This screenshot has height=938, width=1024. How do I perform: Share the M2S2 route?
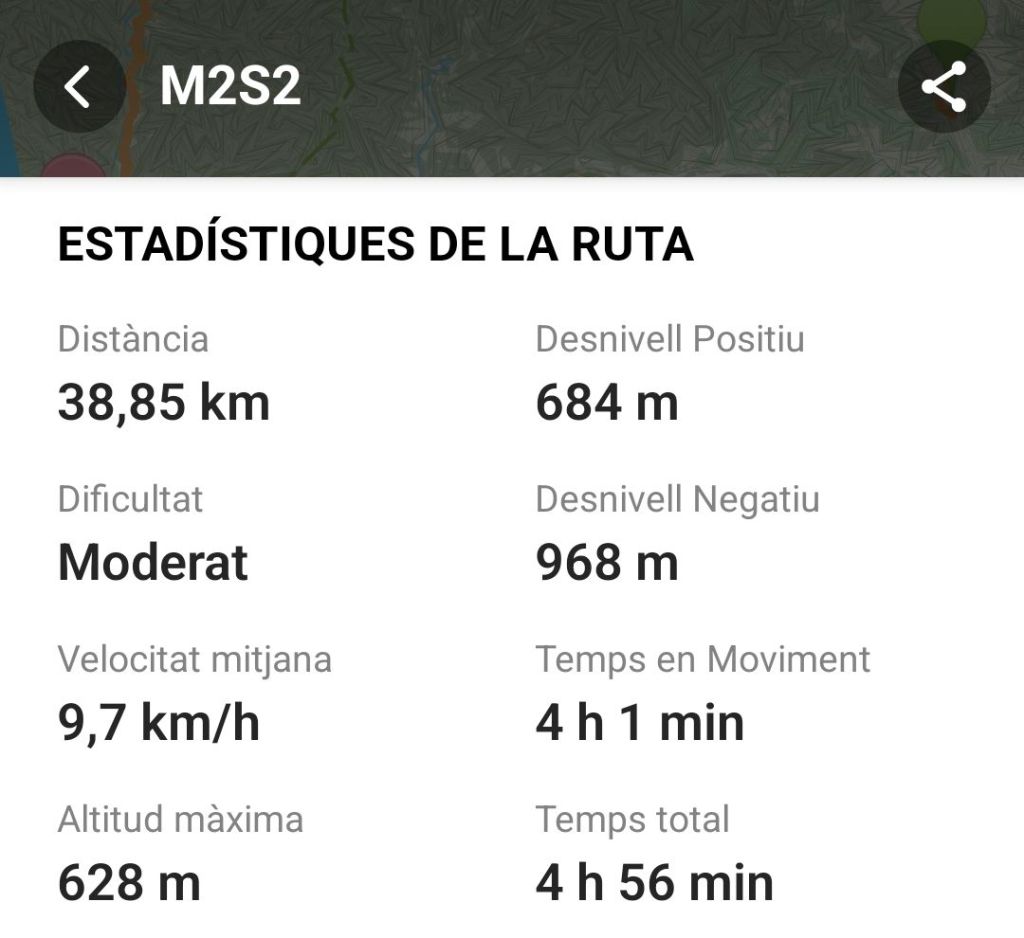pos(943,87)
